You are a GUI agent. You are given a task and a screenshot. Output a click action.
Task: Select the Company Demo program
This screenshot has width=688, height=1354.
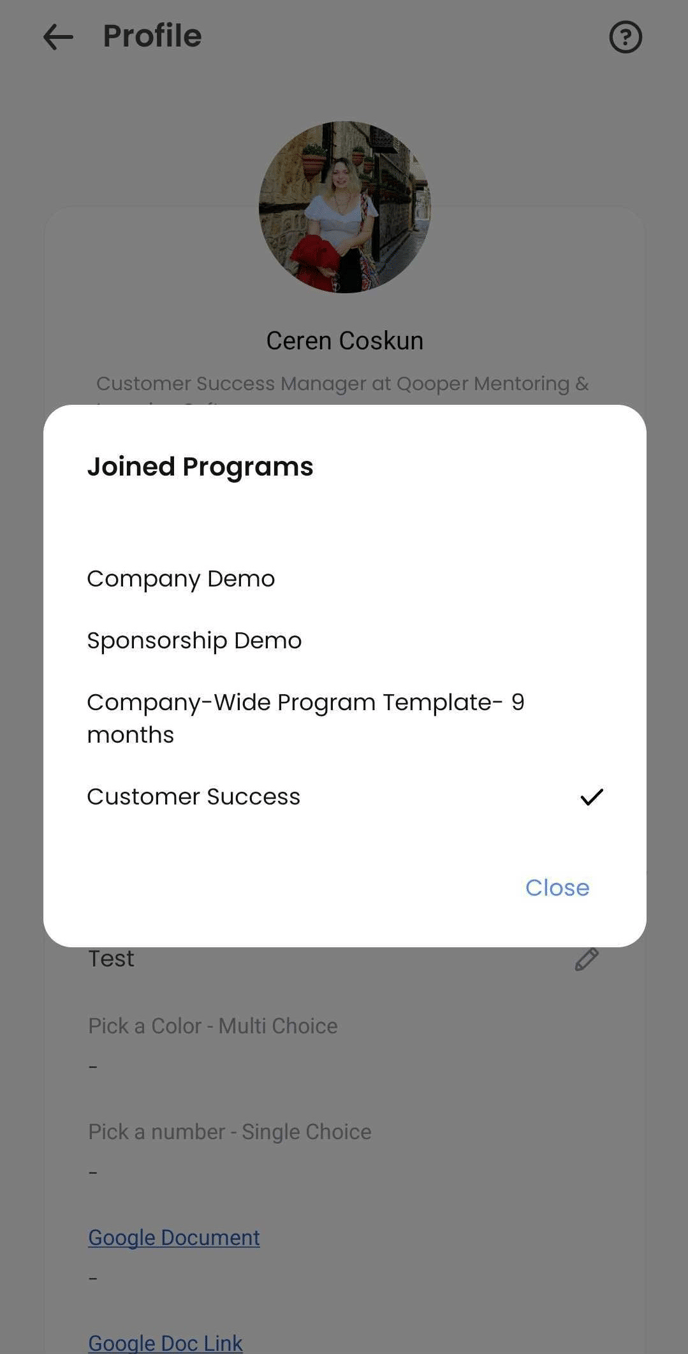coord(181,579)
